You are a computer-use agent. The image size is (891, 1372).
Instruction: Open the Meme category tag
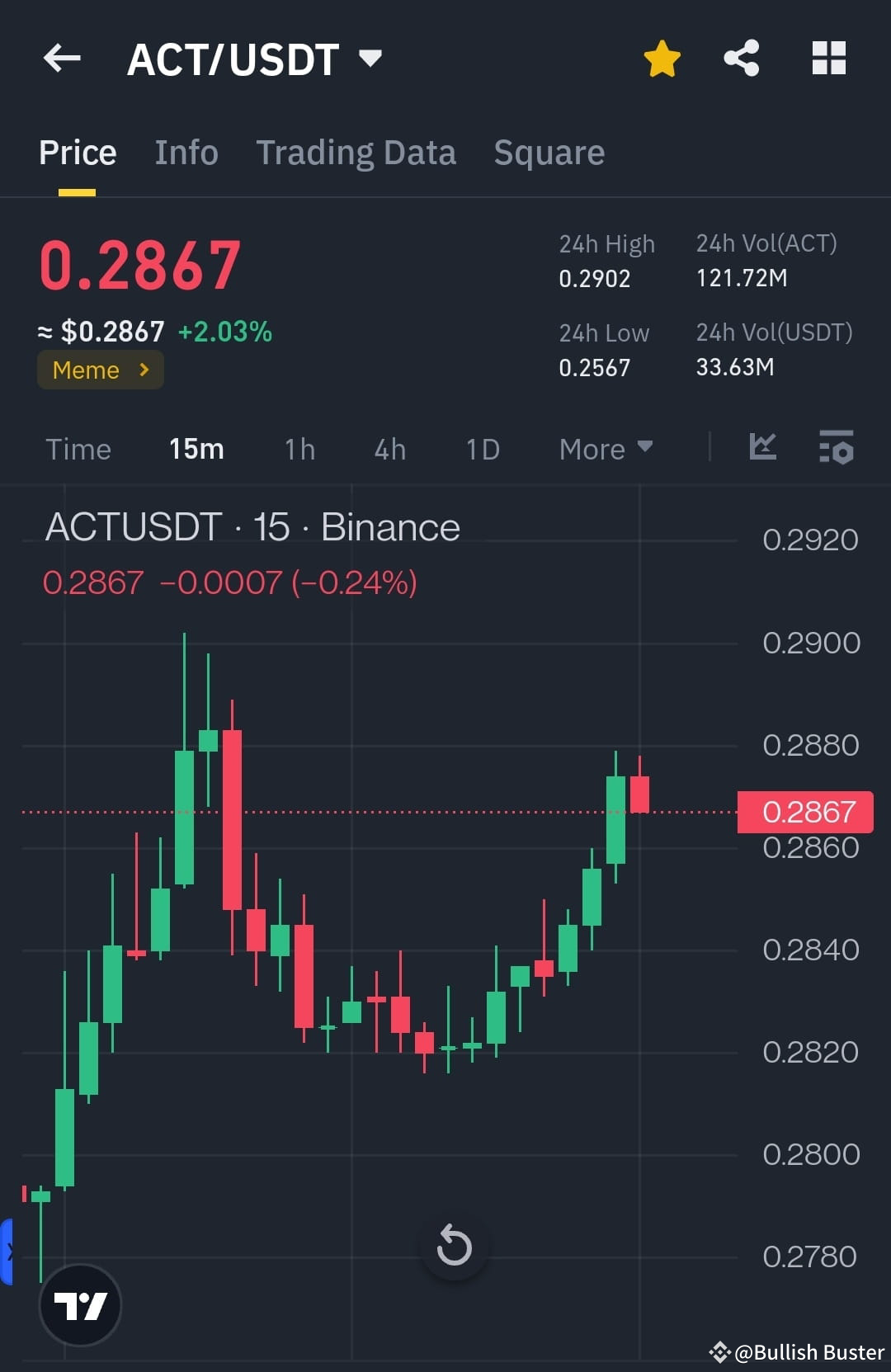[100, 370]
